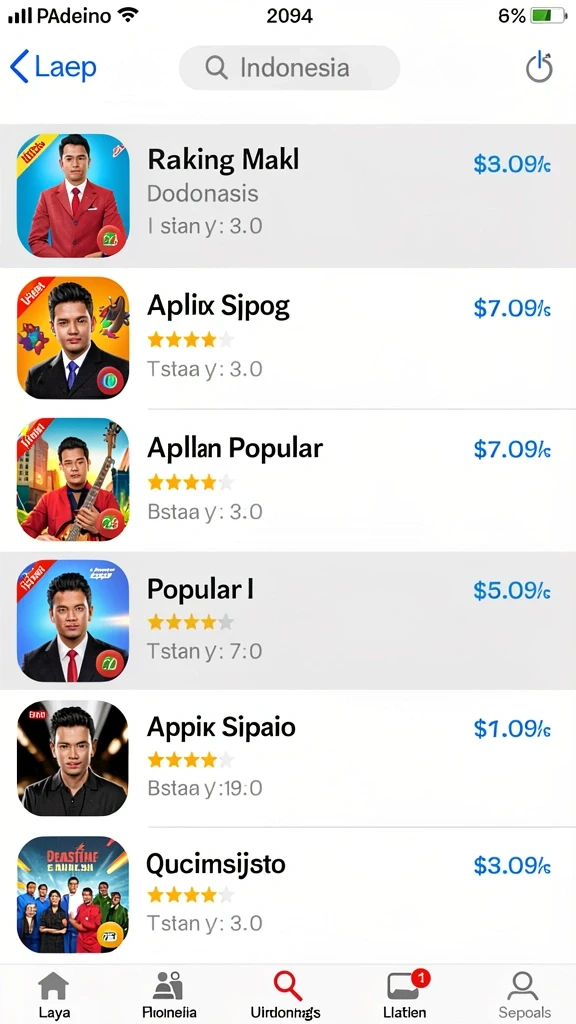Buy Appik Sipaio for $1.09
The height and width of the screenshot is (1024, 576).
click(x=512, y=728)
